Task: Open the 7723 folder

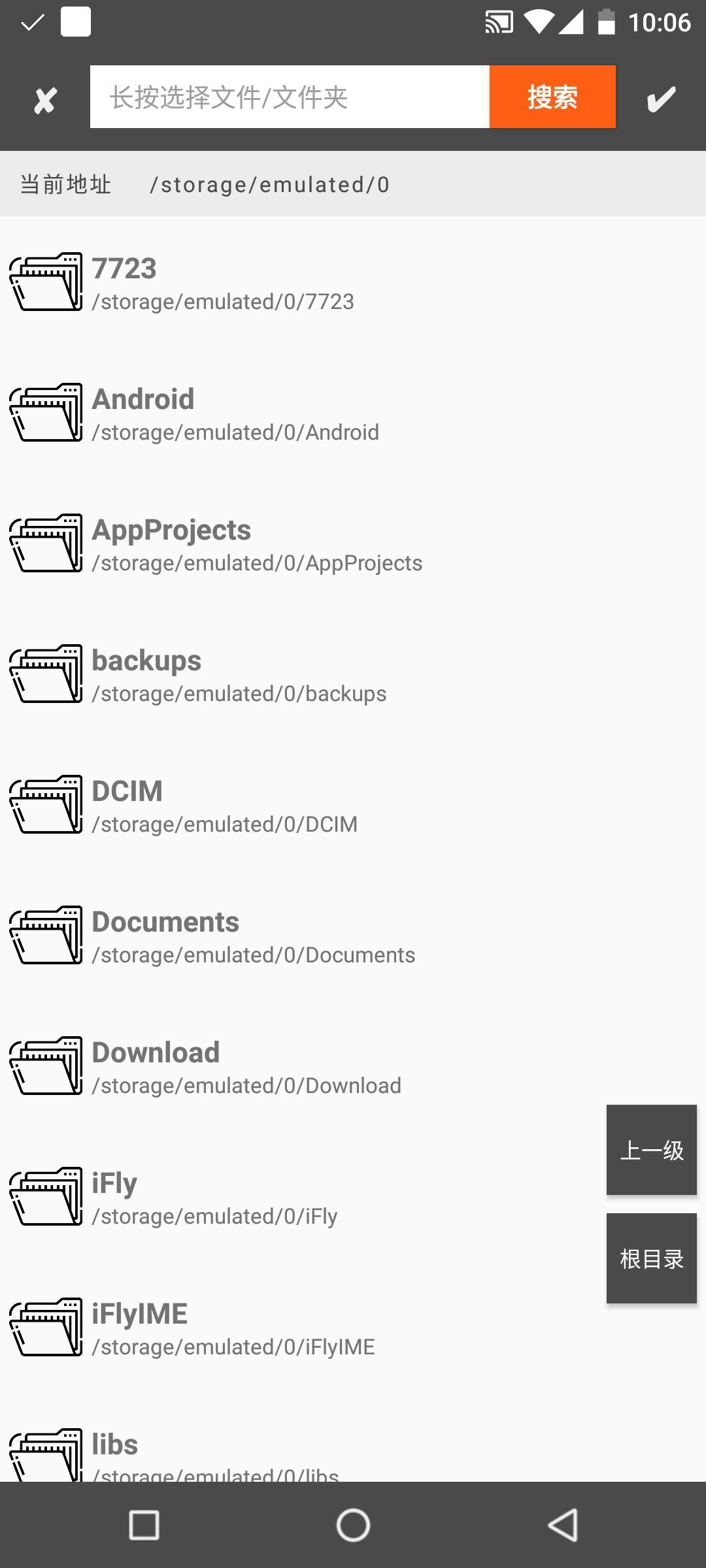Action: point(353,282)
